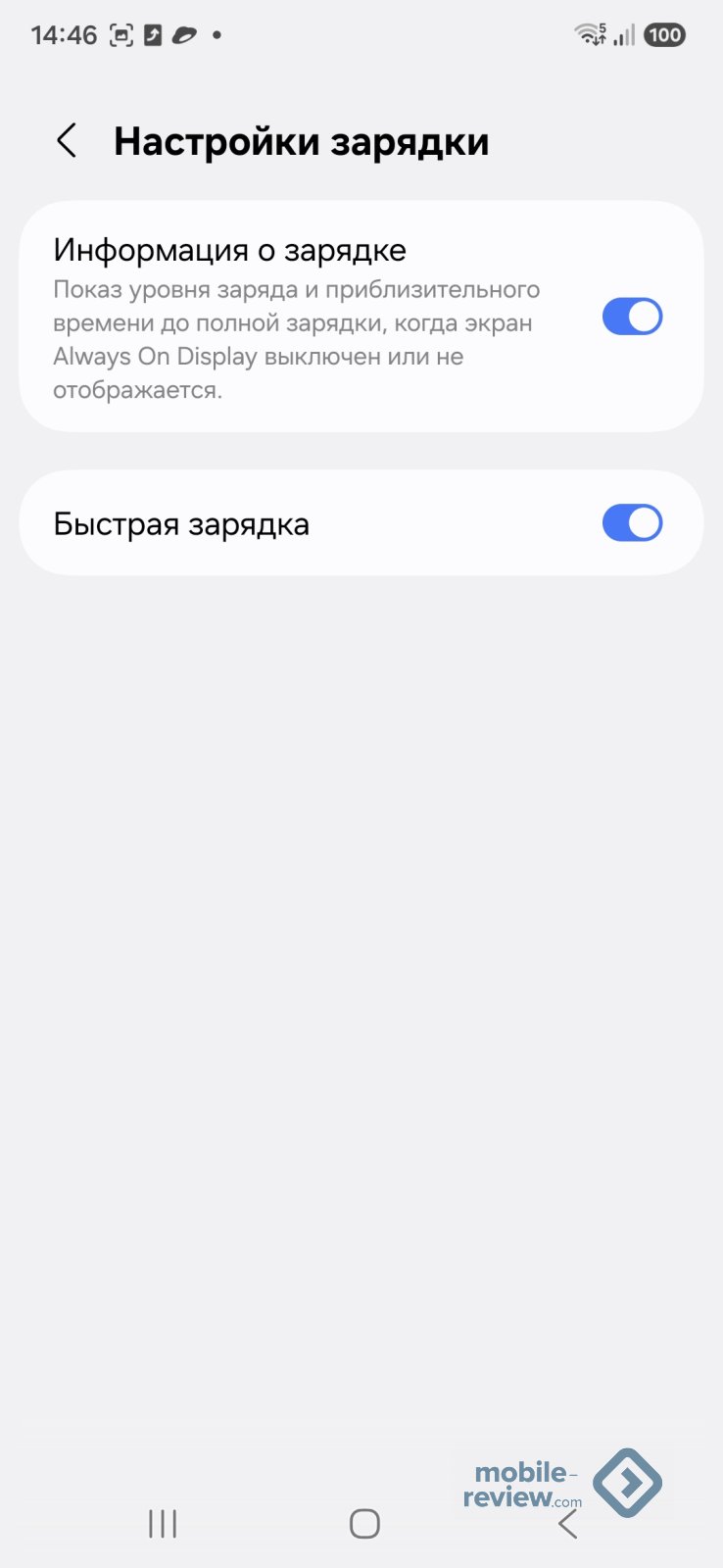Turn off Быстрая зарядка toggle
This screenshot has width=723, height=1568.
tap(632, 523)
